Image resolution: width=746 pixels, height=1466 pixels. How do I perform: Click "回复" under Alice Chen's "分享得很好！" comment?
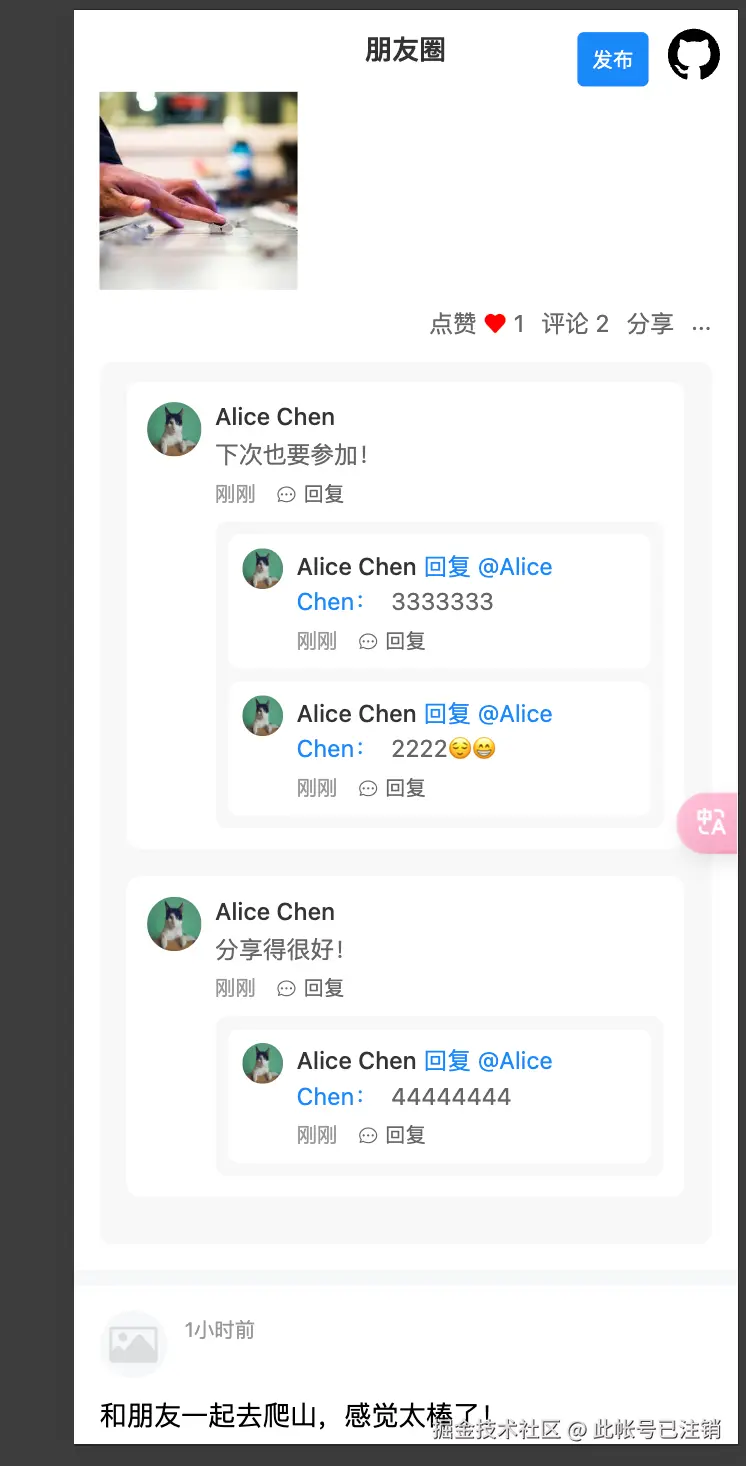(323, 988)
